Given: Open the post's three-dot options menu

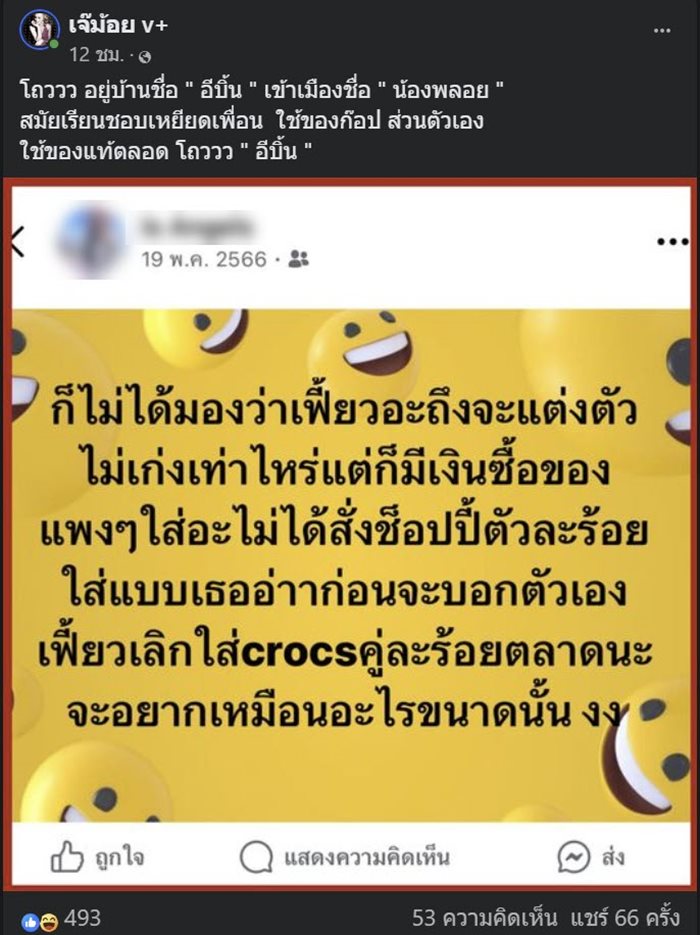Looking at the screenshot, I should [662, 31].
